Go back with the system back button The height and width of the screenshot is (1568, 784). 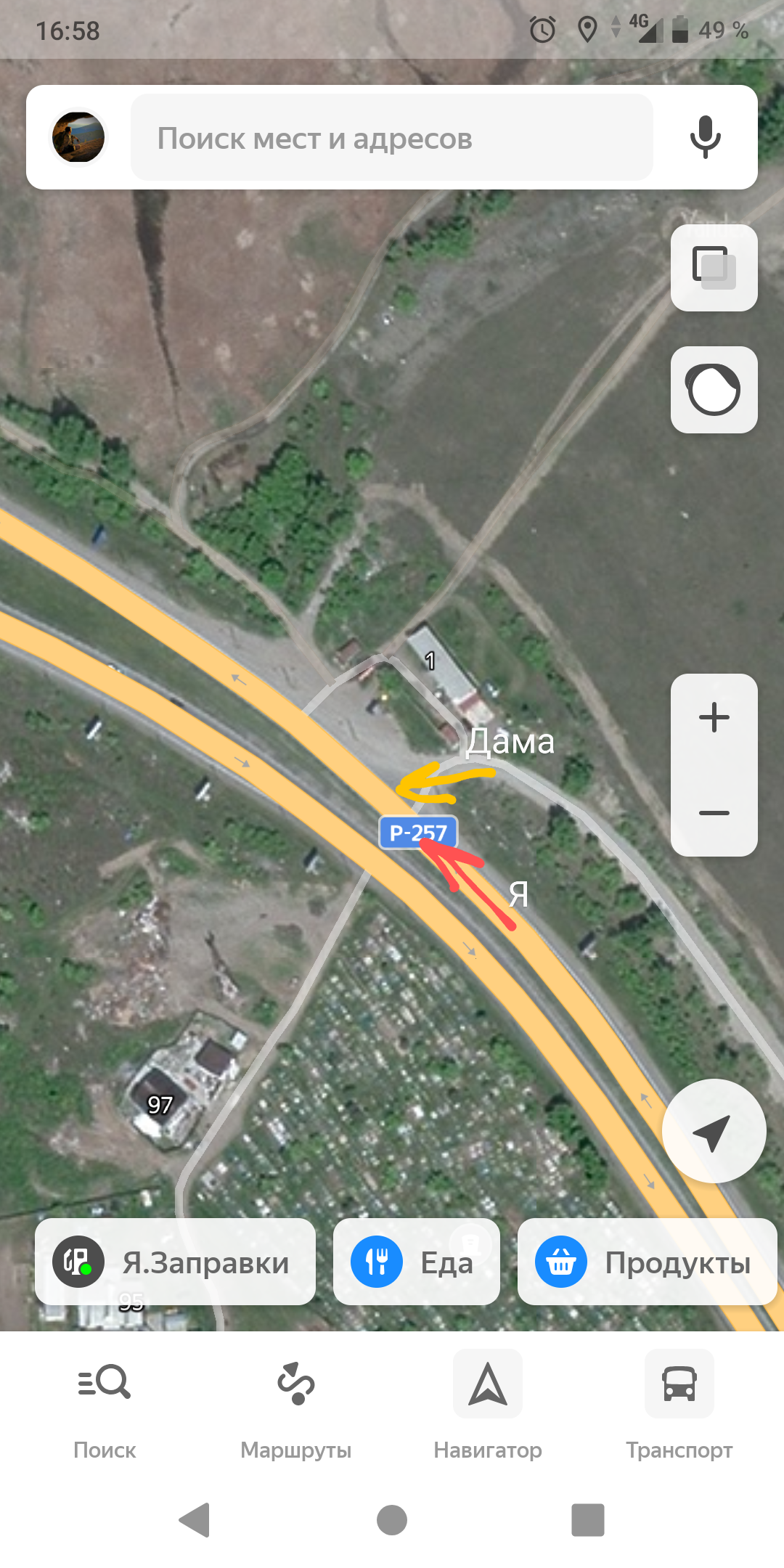[x=195, y=1520]
